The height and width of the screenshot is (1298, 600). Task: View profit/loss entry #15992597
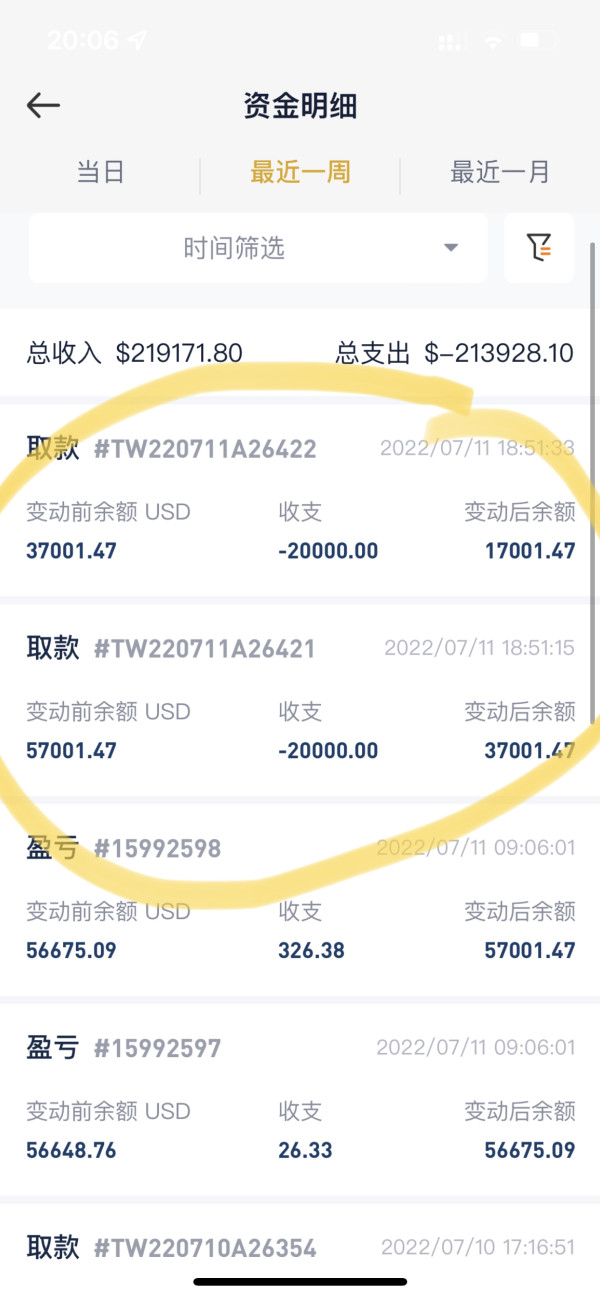pyautogui.click(x=300, y=1099)
